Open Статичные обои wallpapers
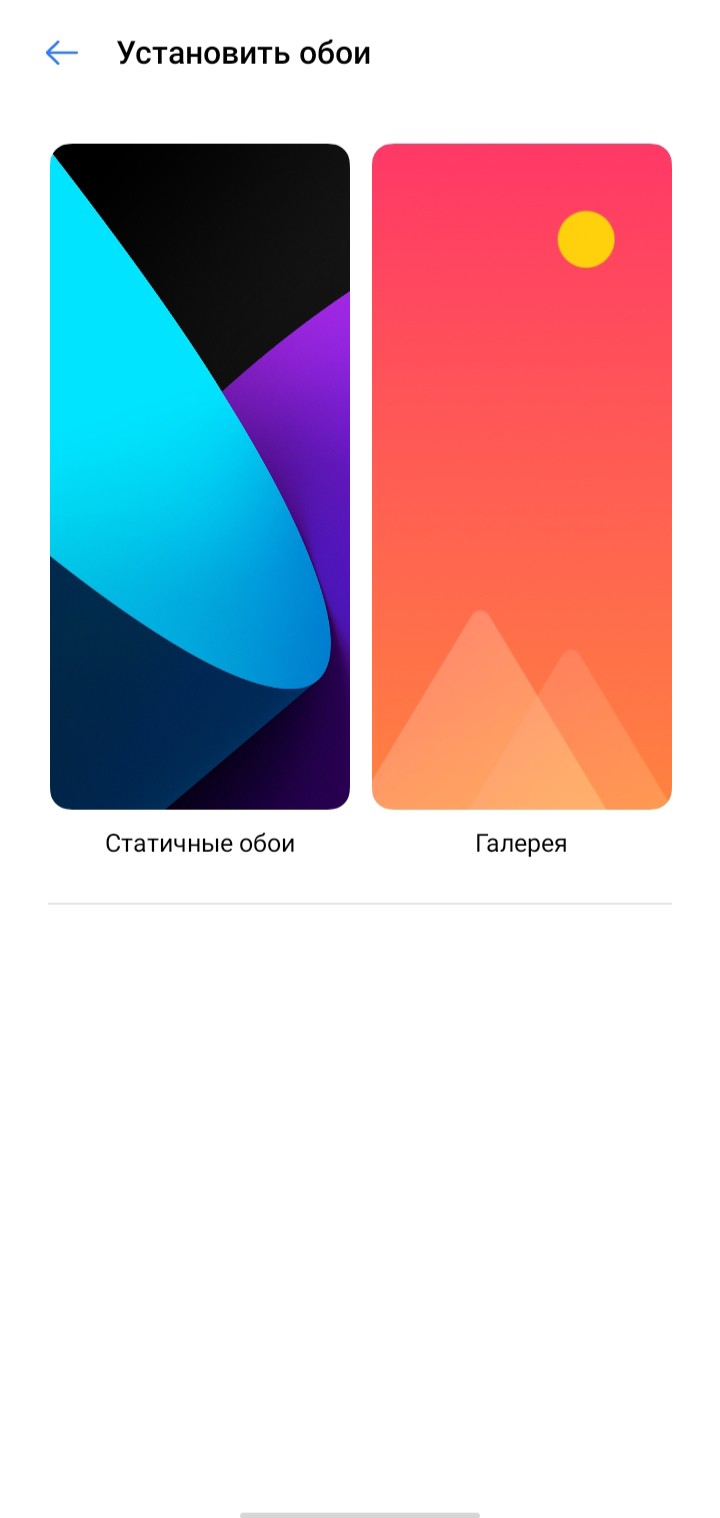 point(200,476)
